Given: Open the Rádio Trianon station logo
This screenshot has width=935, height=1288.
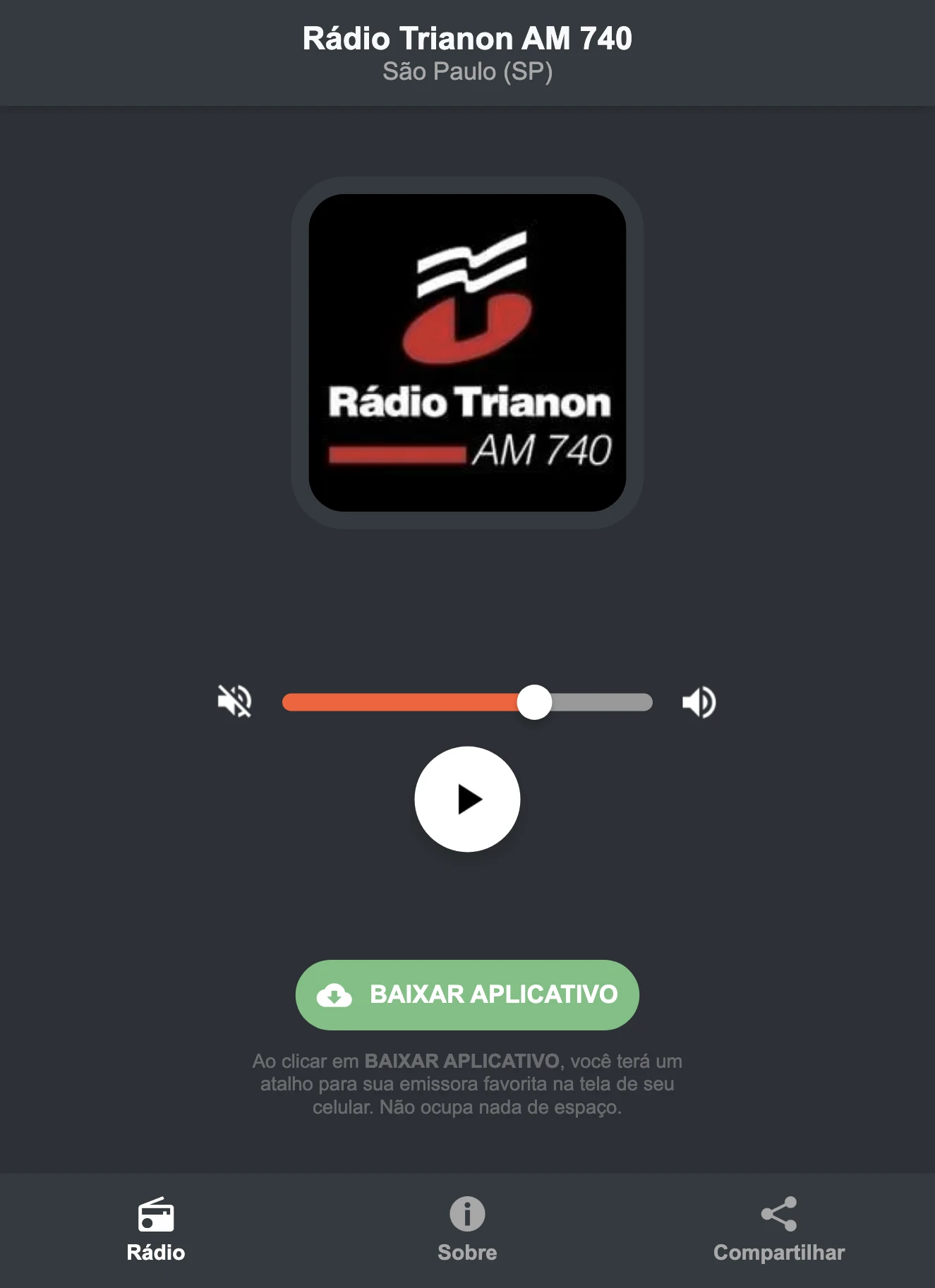Looking at the screenshot, I should (467, 348).
